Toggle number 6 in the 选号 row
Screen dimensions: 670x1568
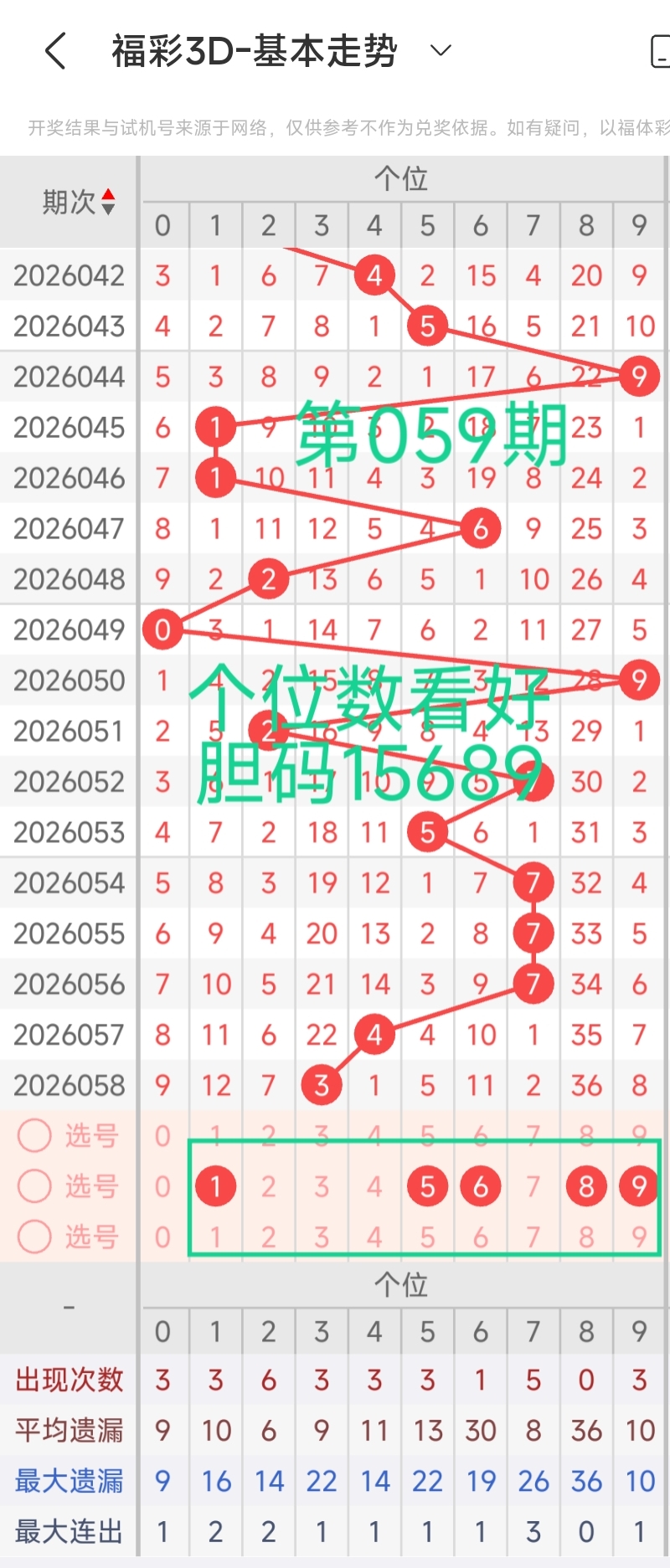coord(480,1185)
